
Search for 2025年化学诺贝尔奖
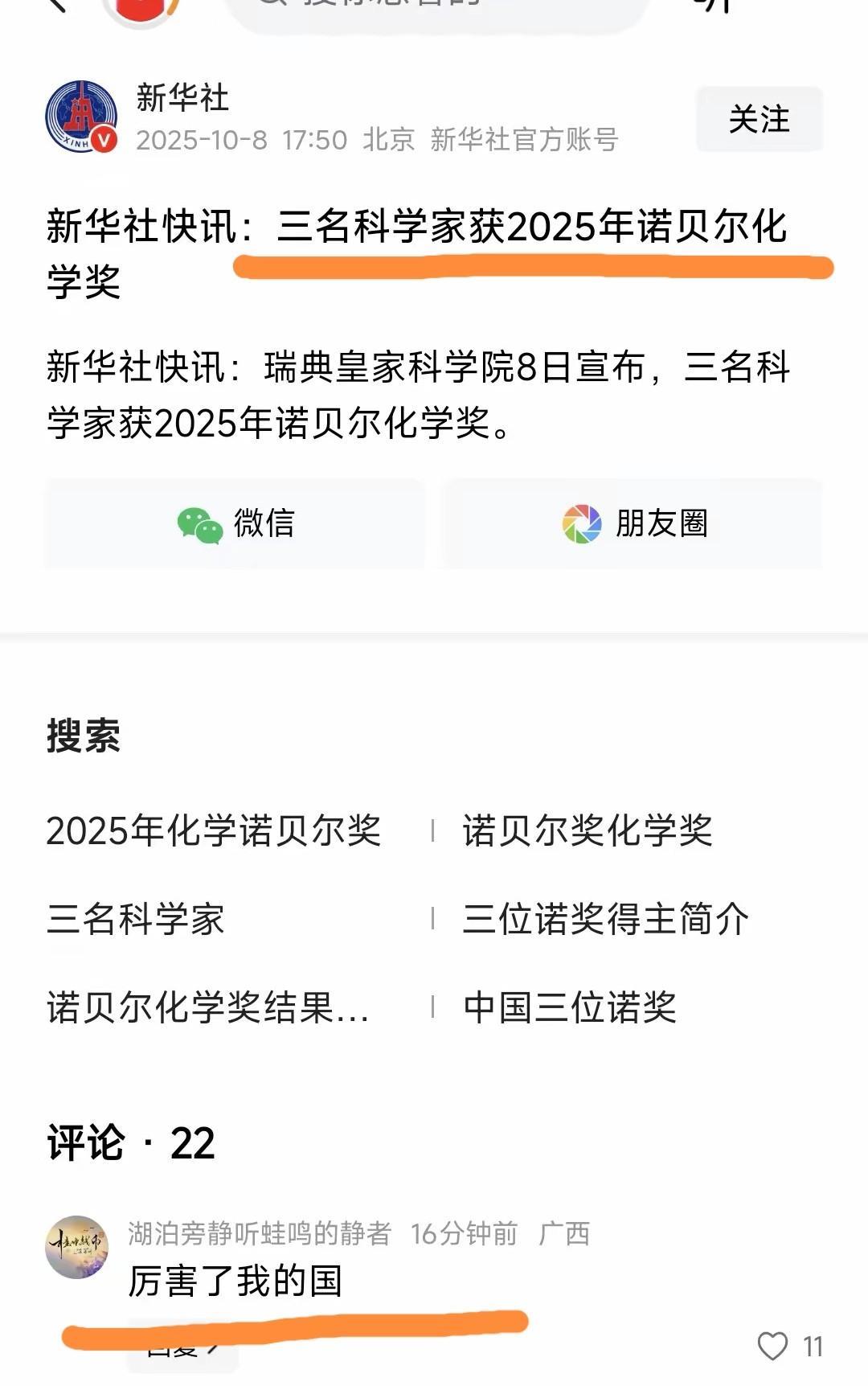(214, 830)
